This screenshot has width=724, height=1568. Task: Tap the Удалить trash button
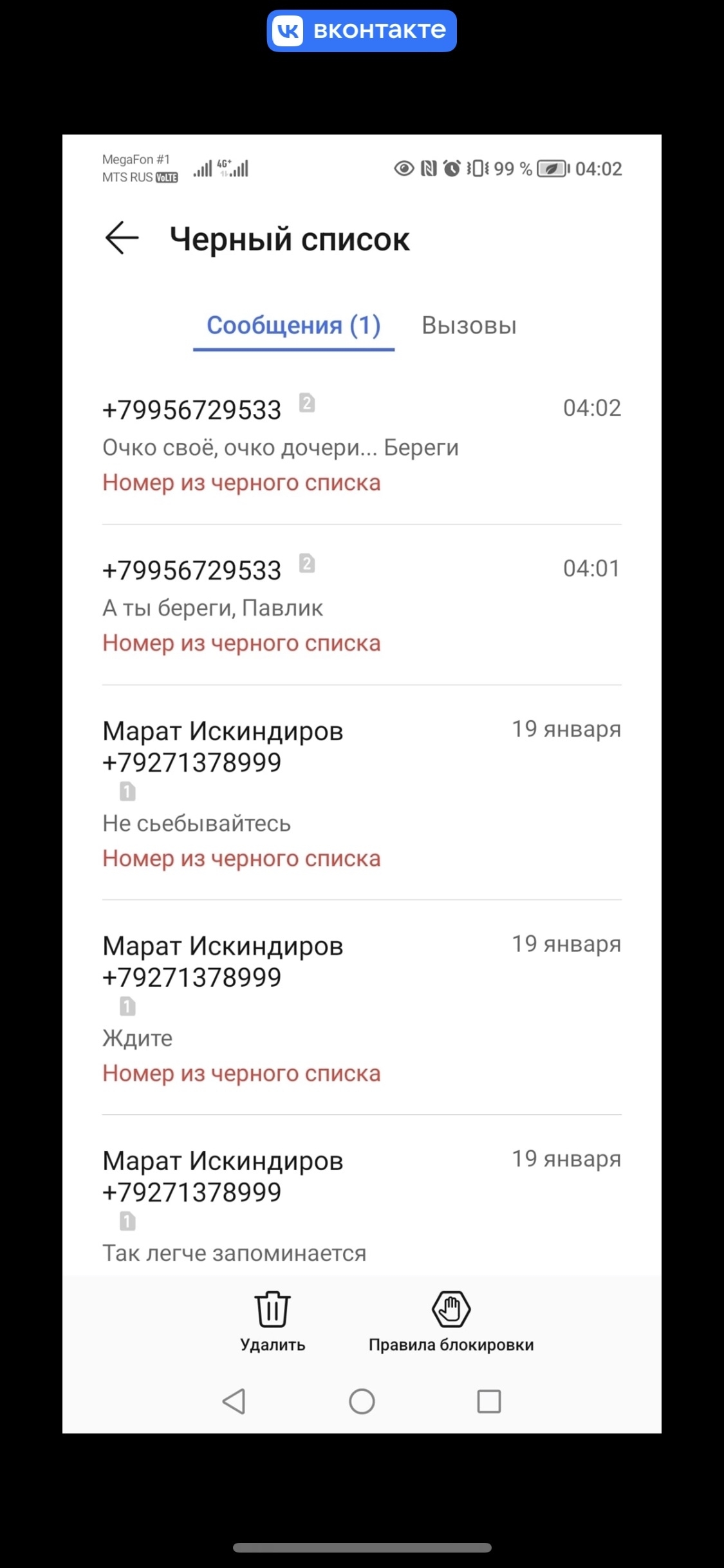pyautogui.click(x=273, y=1320)
